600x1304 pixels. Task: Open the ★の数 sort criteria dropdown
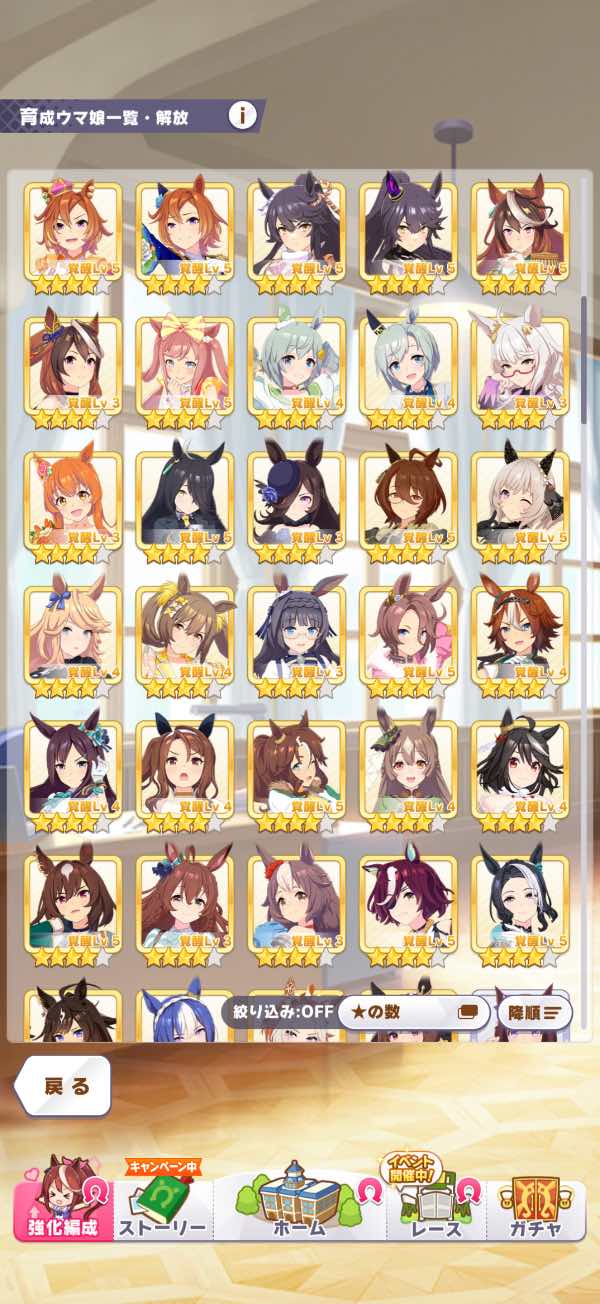[x=414, y=1012]
